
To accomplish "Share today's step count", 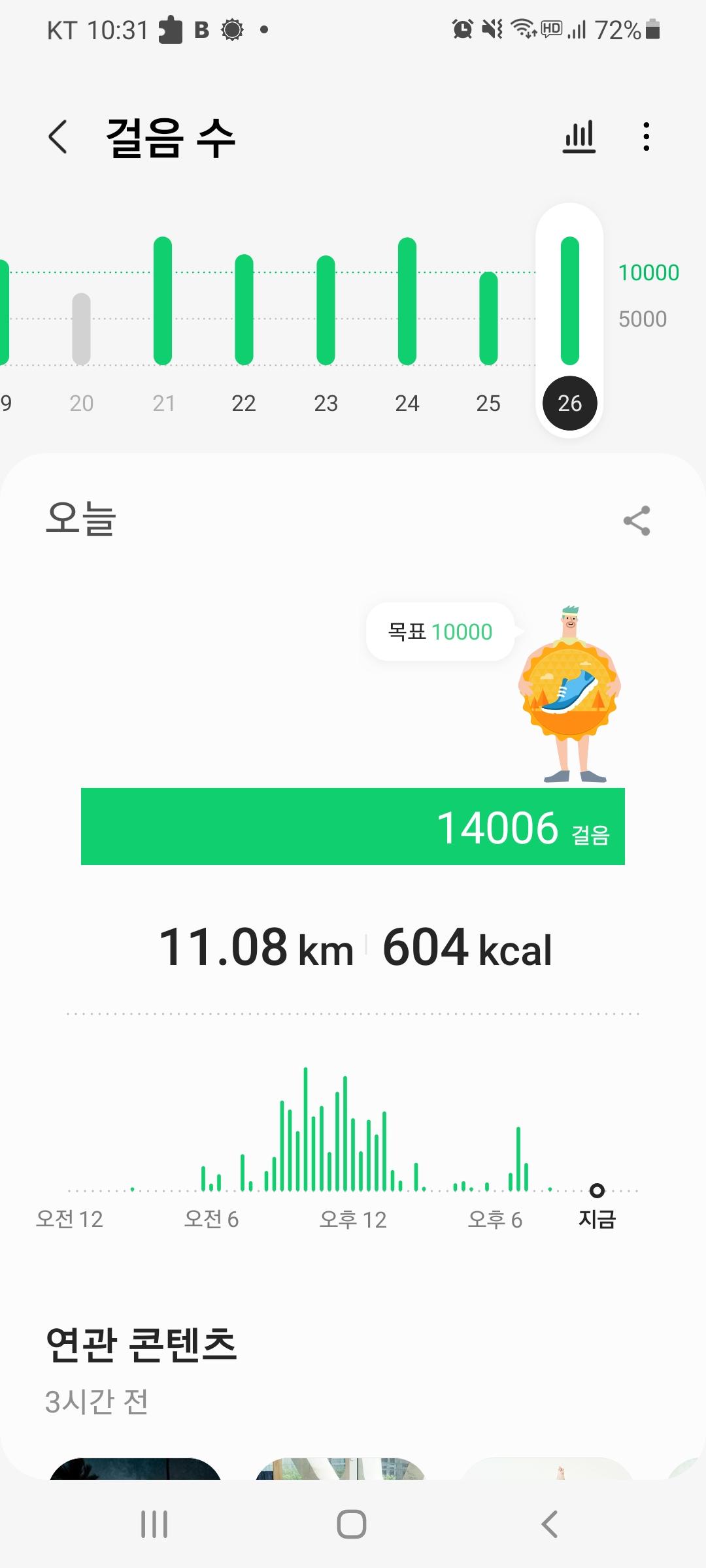I will click(637, 521).
